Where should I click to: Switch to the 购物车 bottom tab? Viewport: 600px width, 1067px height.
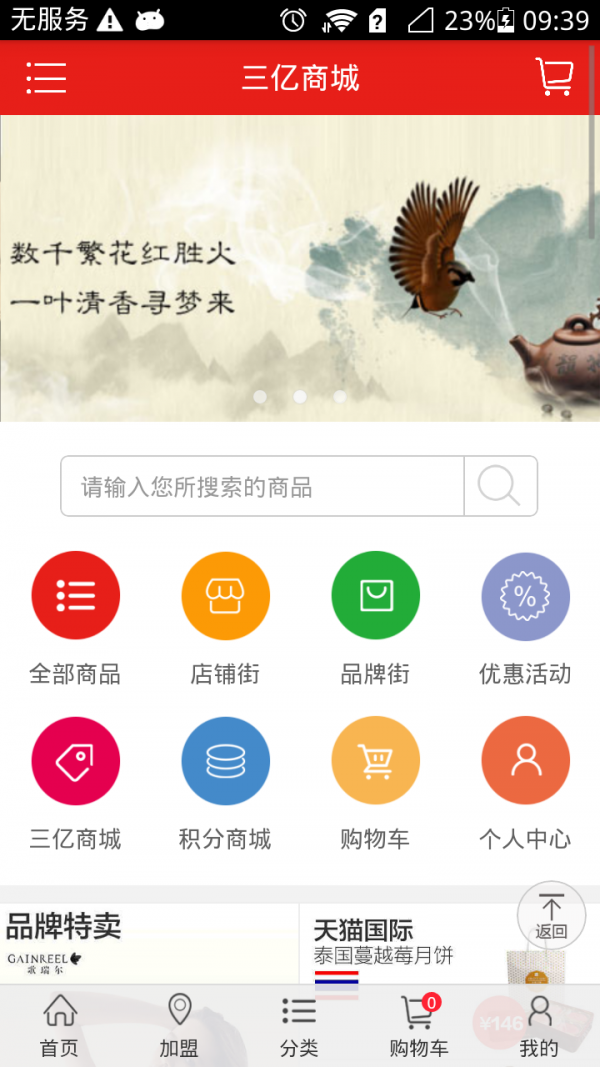(x=419, y=1026)
